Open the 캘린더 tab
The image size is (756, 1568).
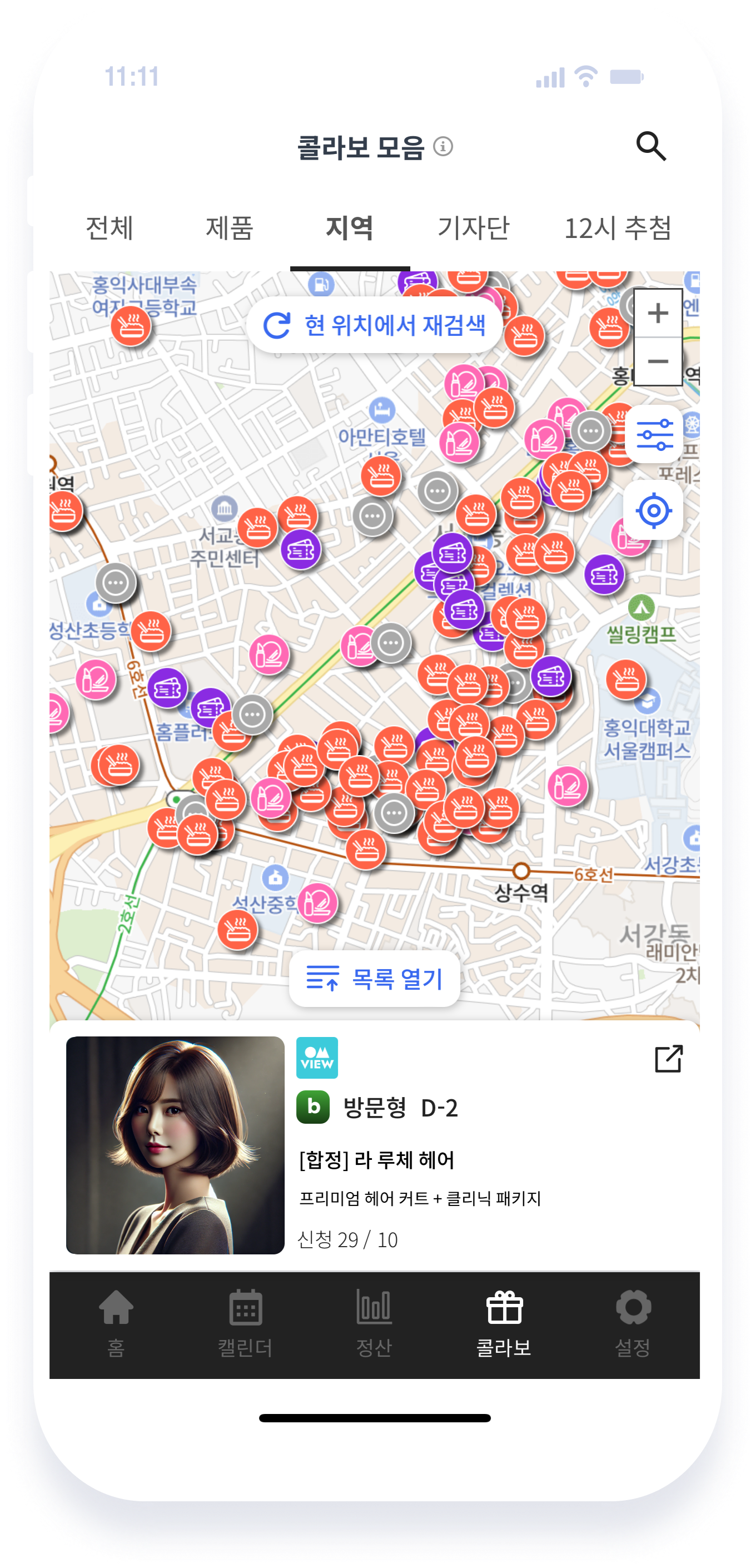coord(245,1322)
